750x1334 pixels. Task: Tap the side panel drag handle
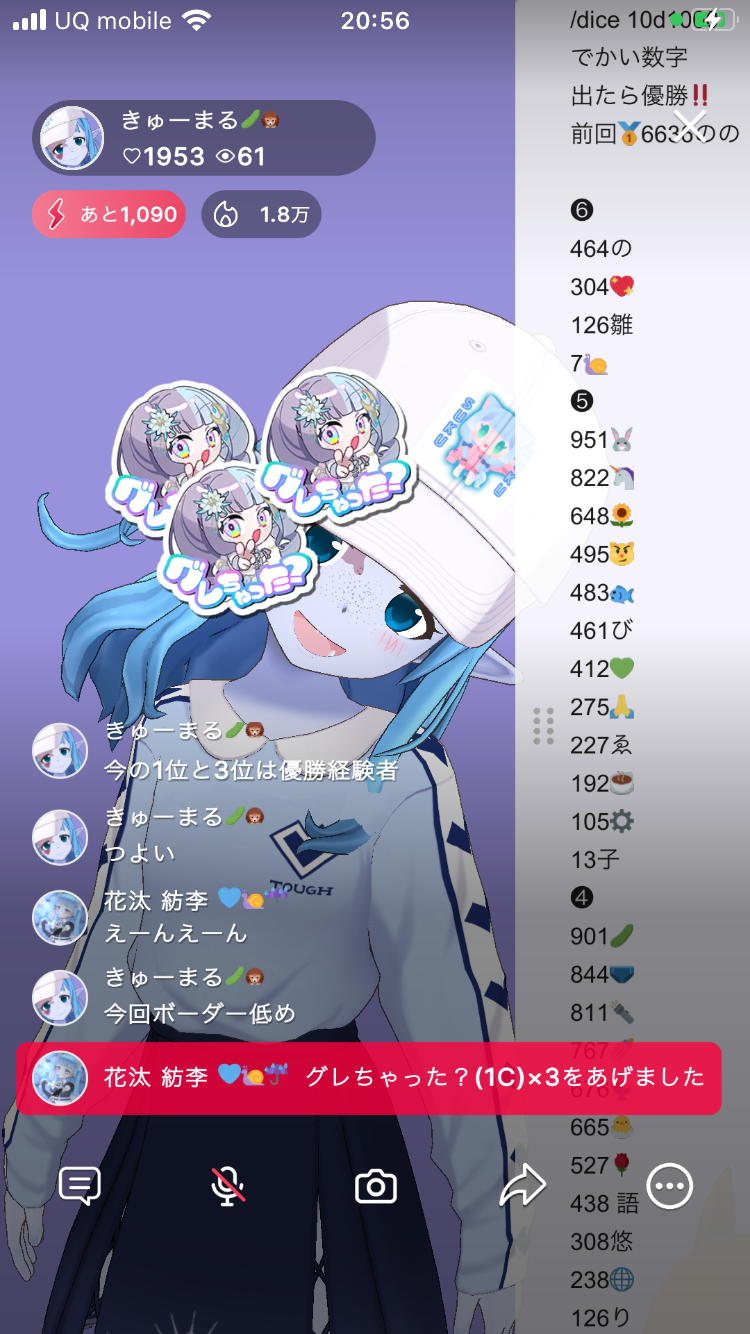point(543,726)
